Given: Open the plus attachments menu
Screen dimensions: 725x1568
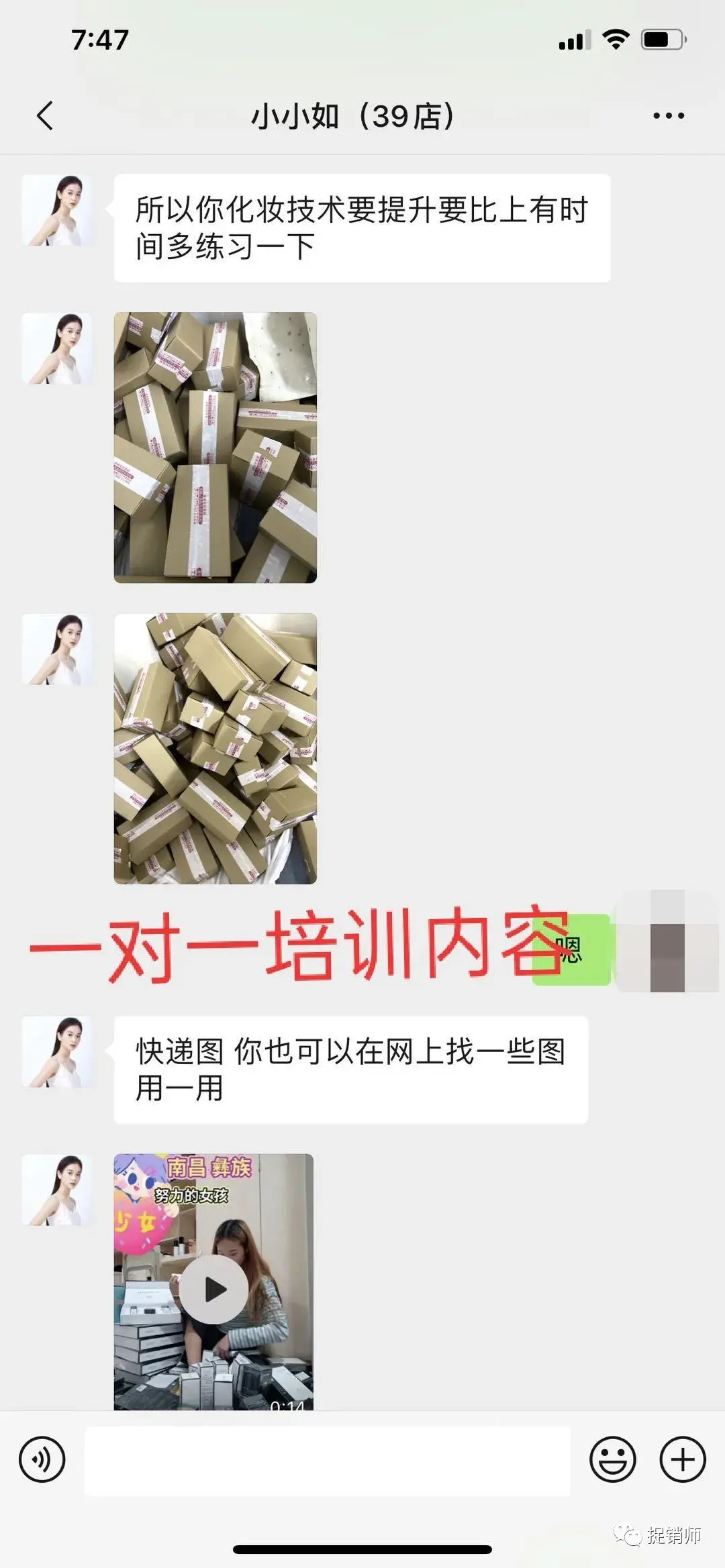Looking at the screenshot, I should (683, 1459).
